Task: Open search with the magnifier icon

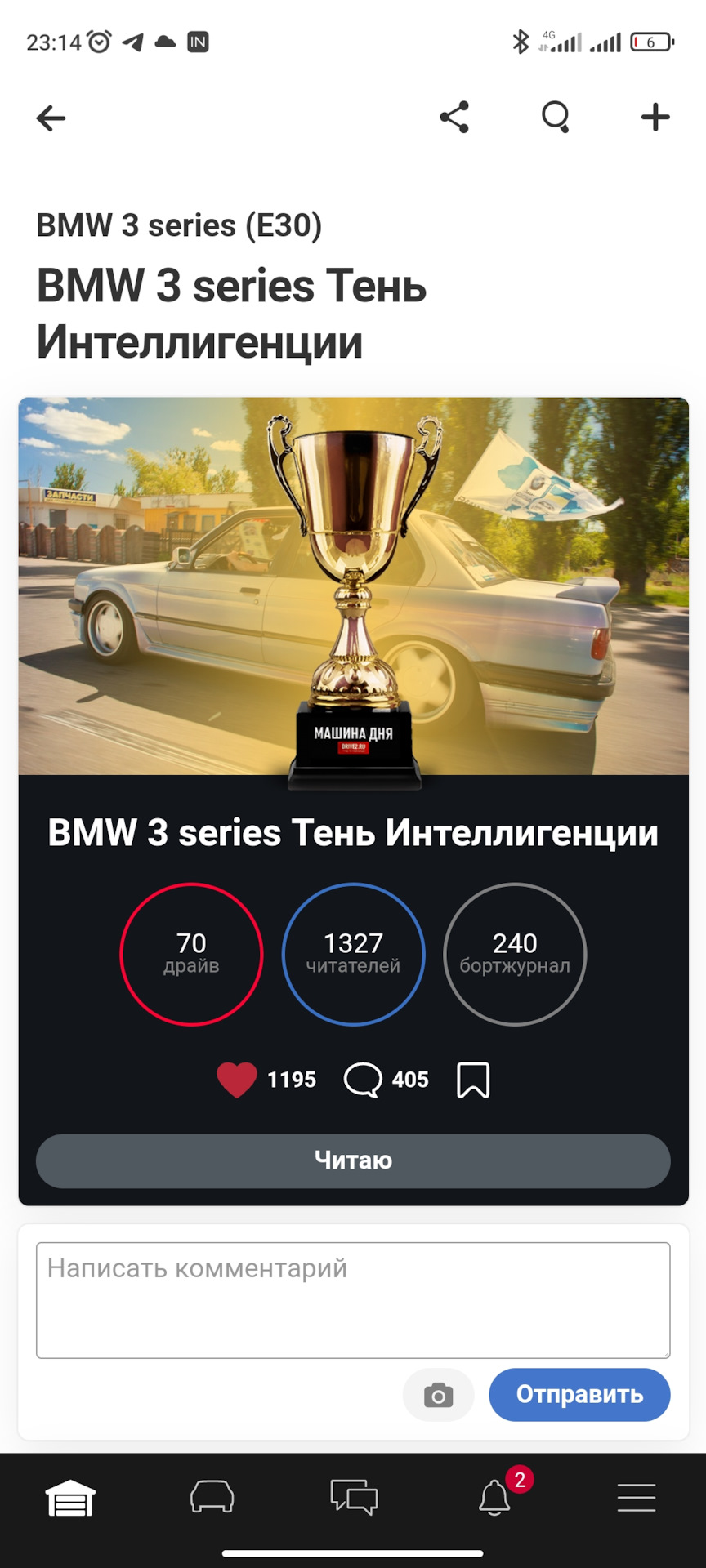Action: point(556,118)
